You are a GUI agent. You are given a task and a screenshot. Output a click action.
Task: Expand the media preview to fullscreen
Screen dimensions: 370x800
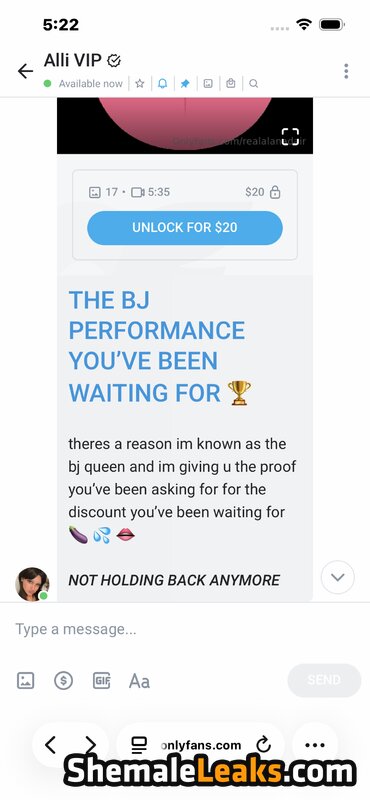290,137
